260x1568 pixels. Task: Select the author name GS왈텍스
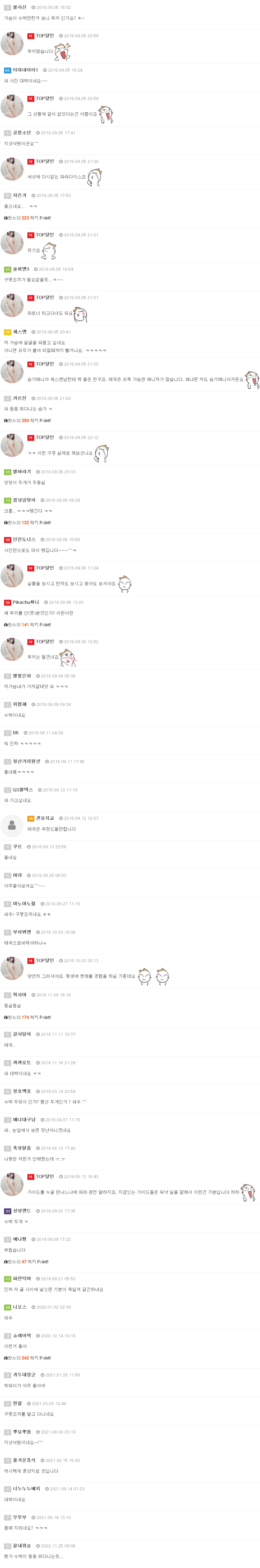click(x=23, y=790)
